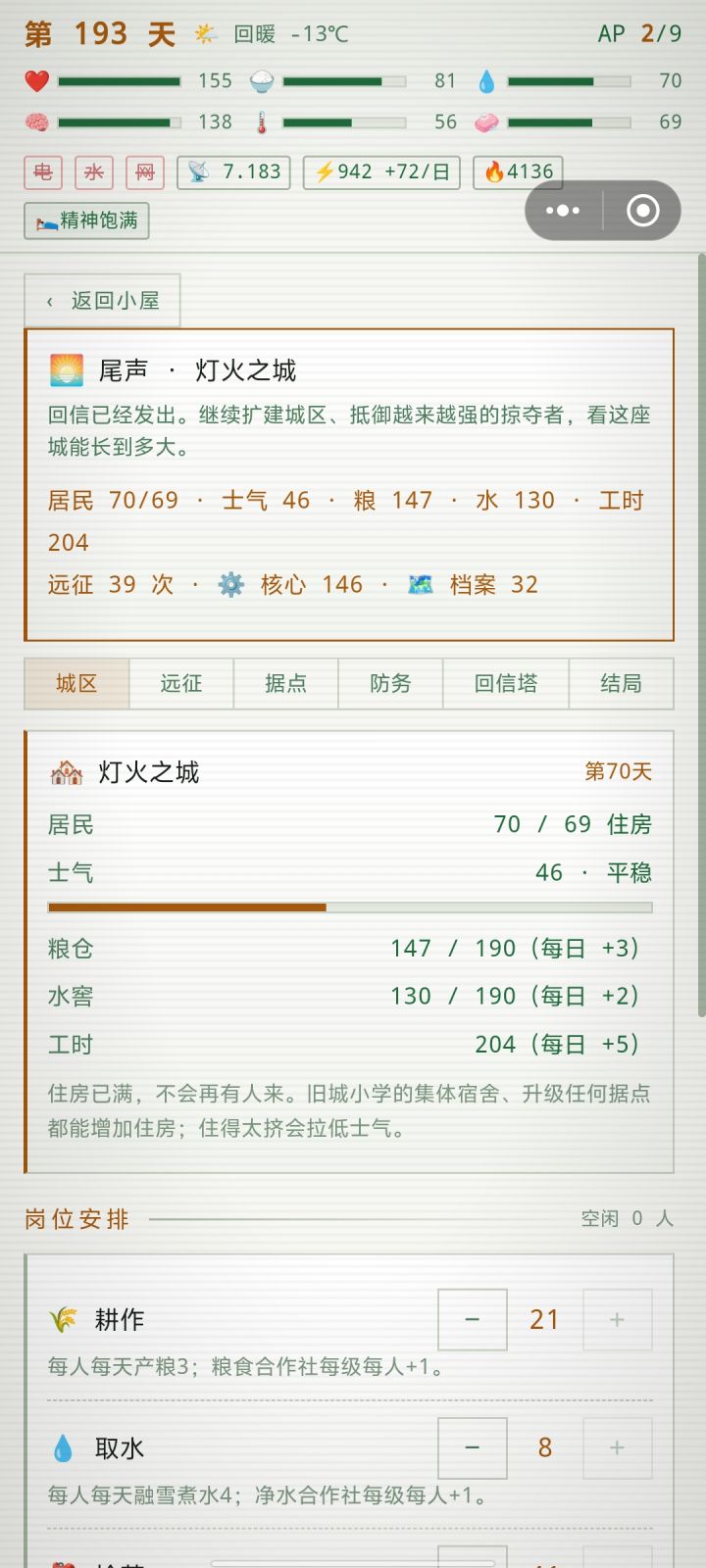Open the 据点 tab

[286, 683]
